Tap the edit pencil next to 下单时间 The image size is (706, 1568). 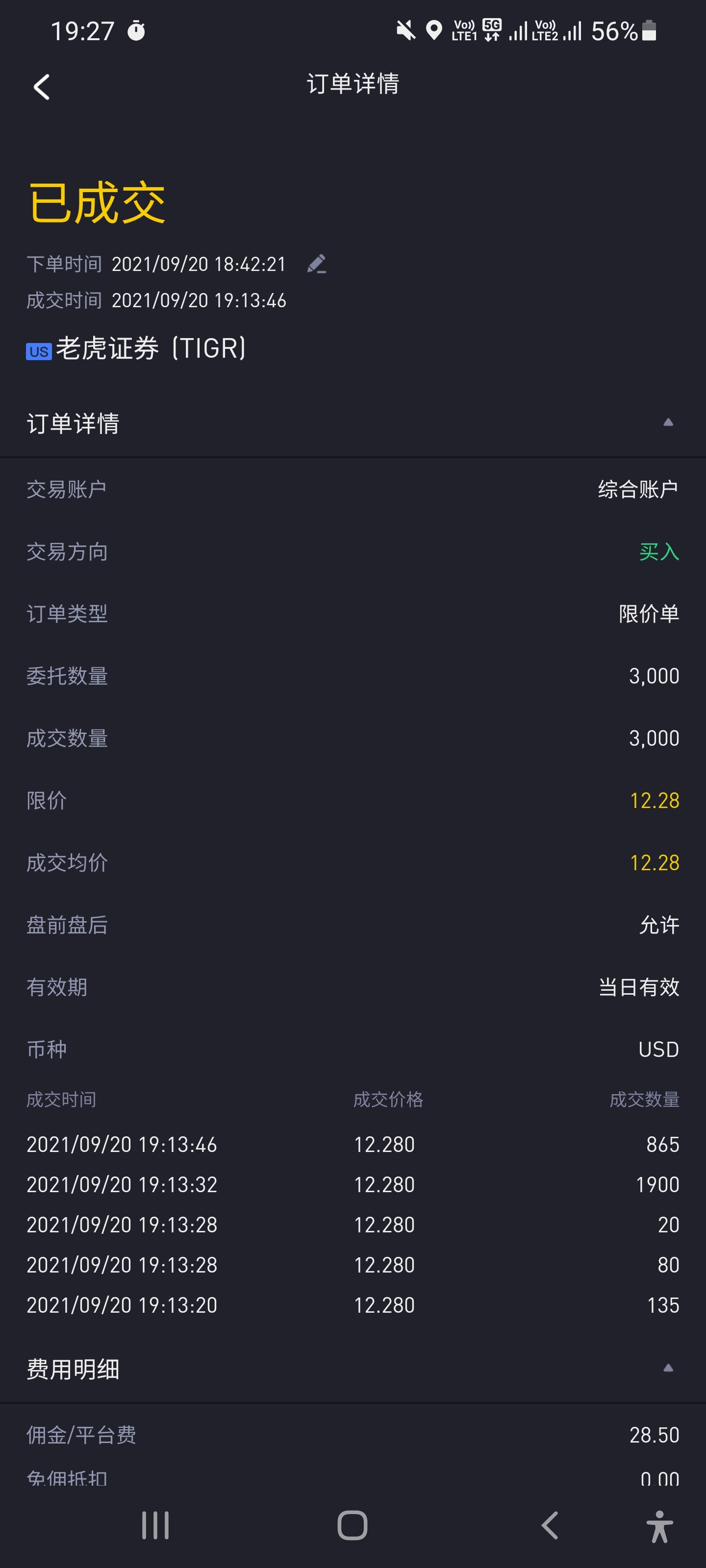(317, 264)
